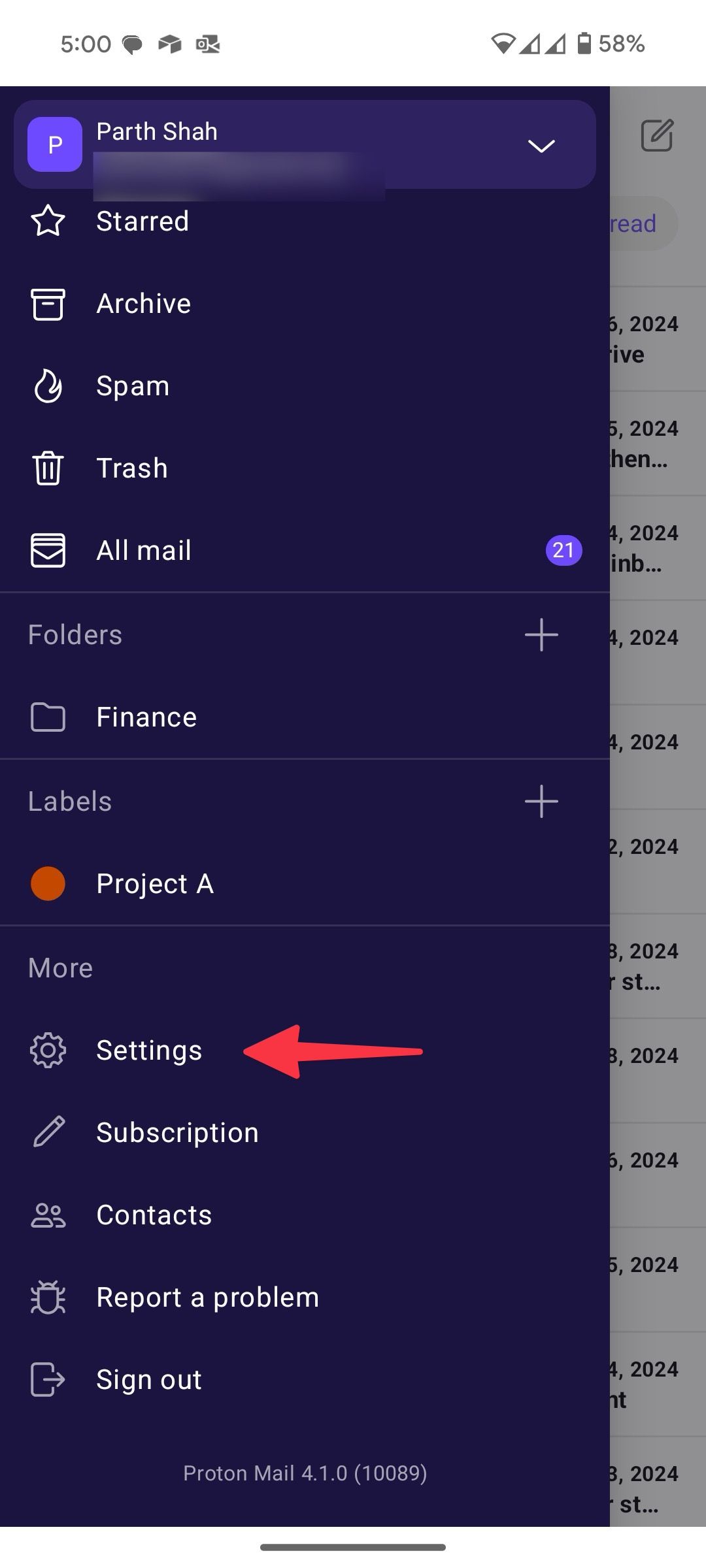
Task: Expand the Parth Shah account dropdown
Action: point(541,145)
